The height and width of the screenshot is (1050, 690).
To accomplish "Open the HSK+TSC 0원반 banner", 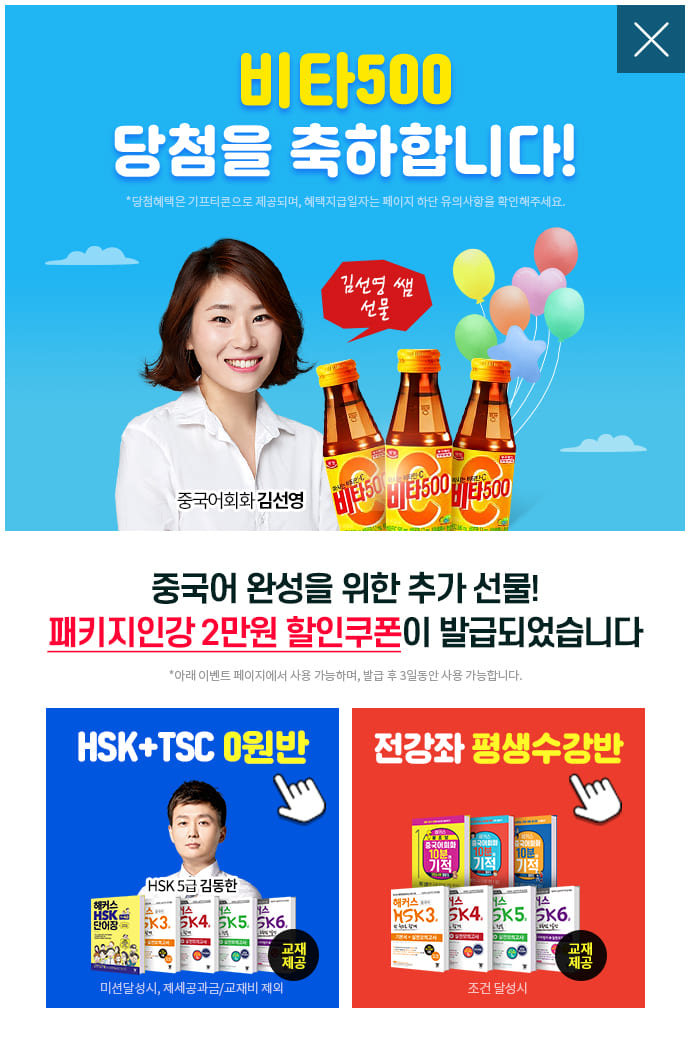I will click(192, 857).
